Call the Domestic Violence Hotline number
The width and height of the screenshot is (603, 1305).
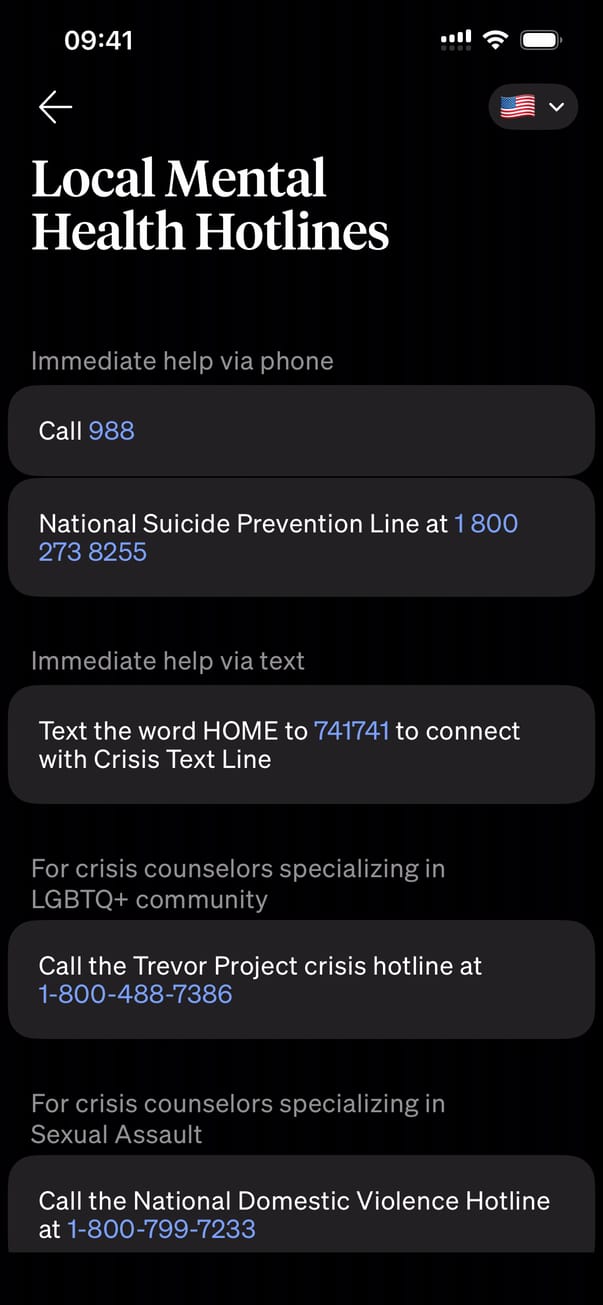(x=161, y=1229)
